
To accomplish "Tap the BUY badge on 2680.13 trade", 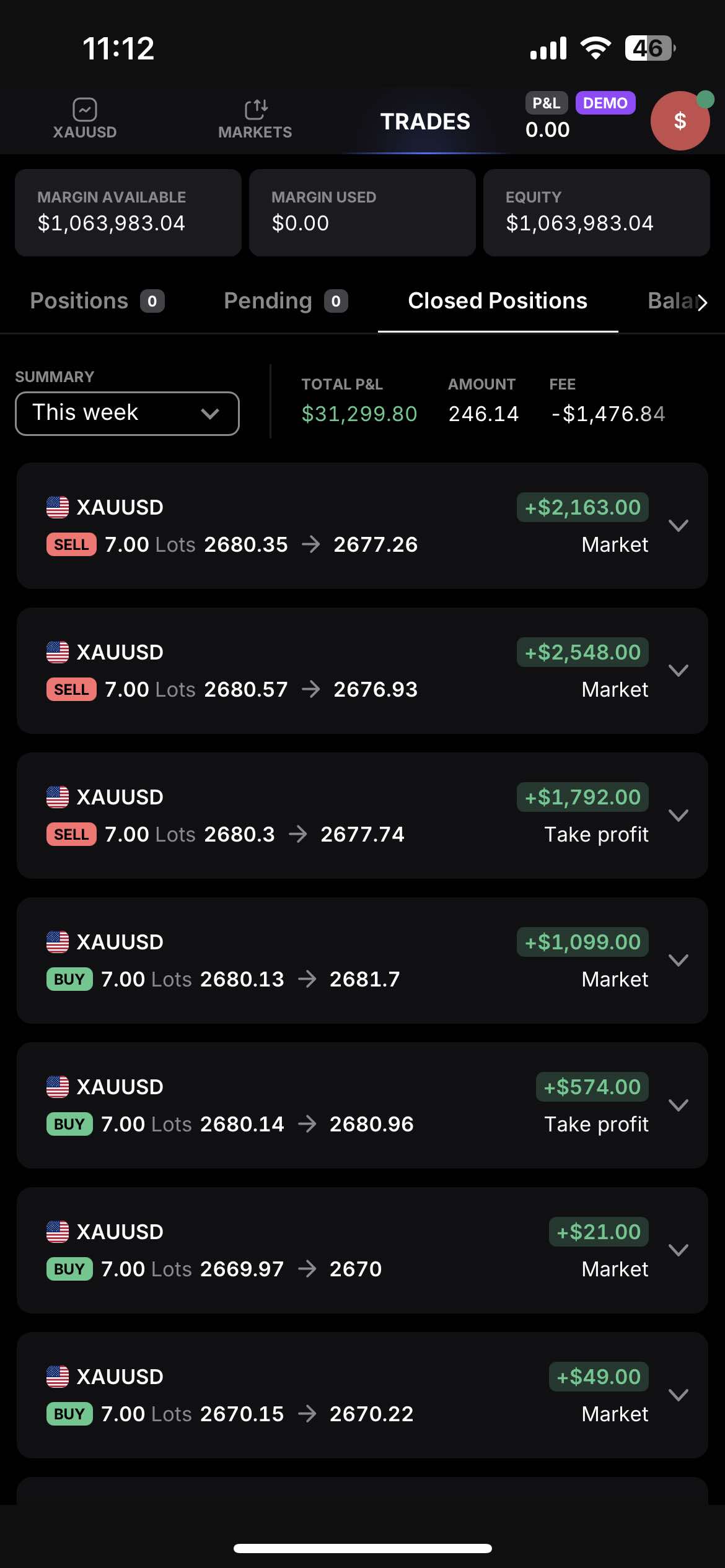I will coord(69,979).
